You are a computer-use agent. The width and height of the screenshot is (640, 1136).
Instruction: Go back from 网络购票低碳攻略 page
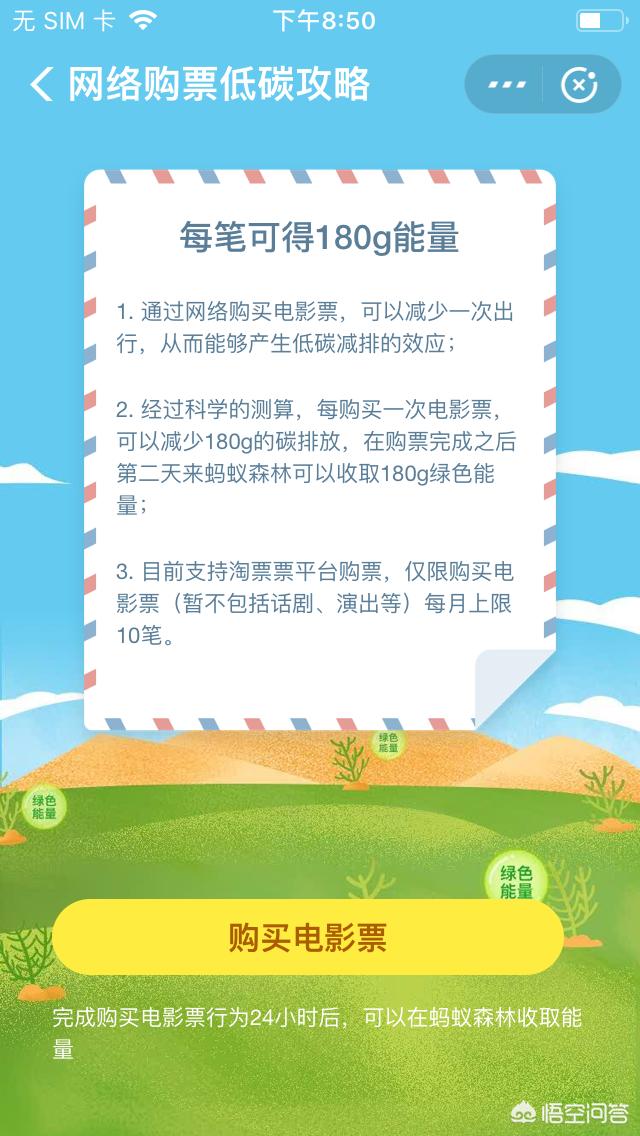[41, 85]
